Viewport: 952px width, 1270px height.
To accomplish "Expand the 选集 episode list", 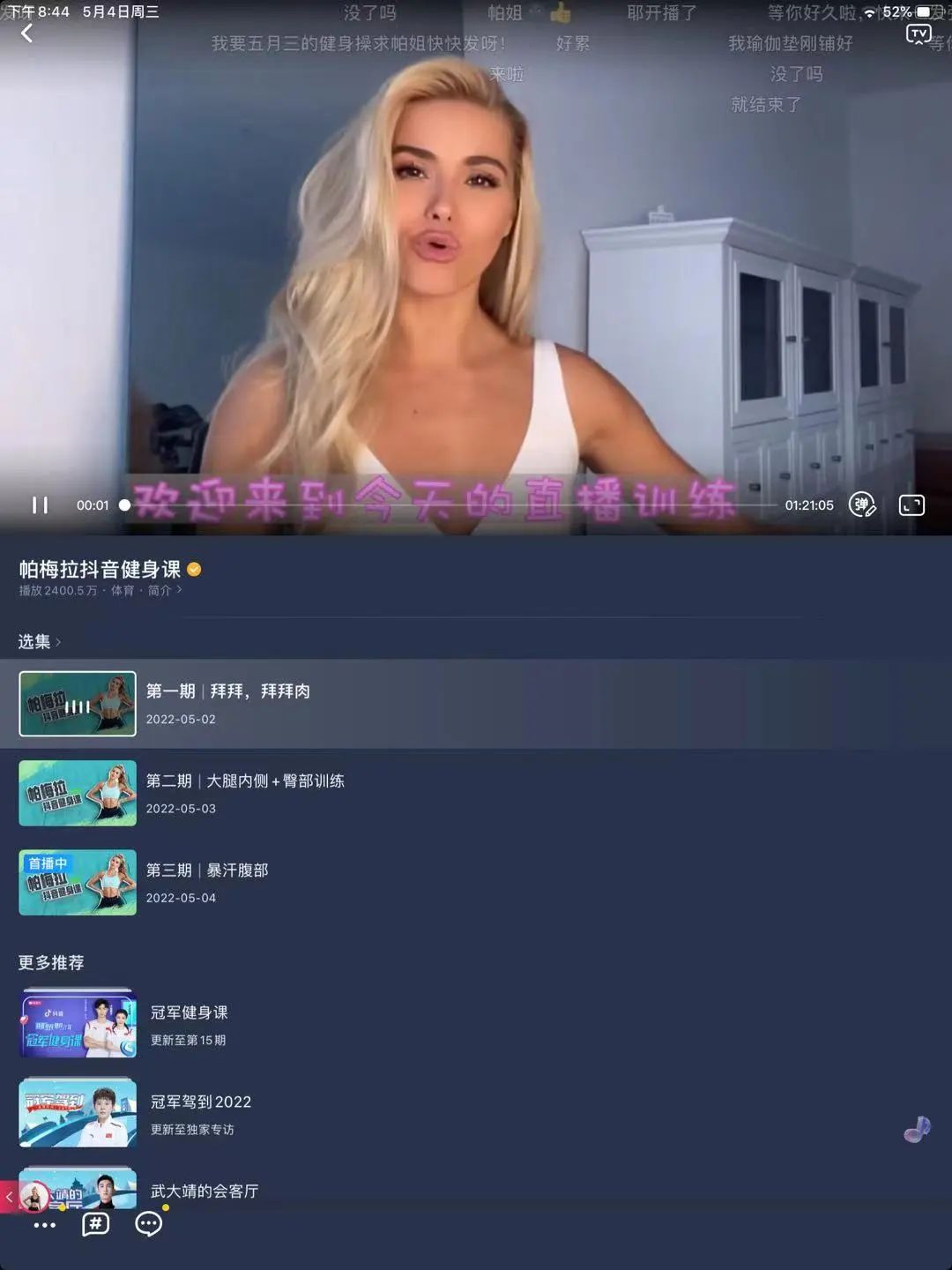I will coord(40,641).
